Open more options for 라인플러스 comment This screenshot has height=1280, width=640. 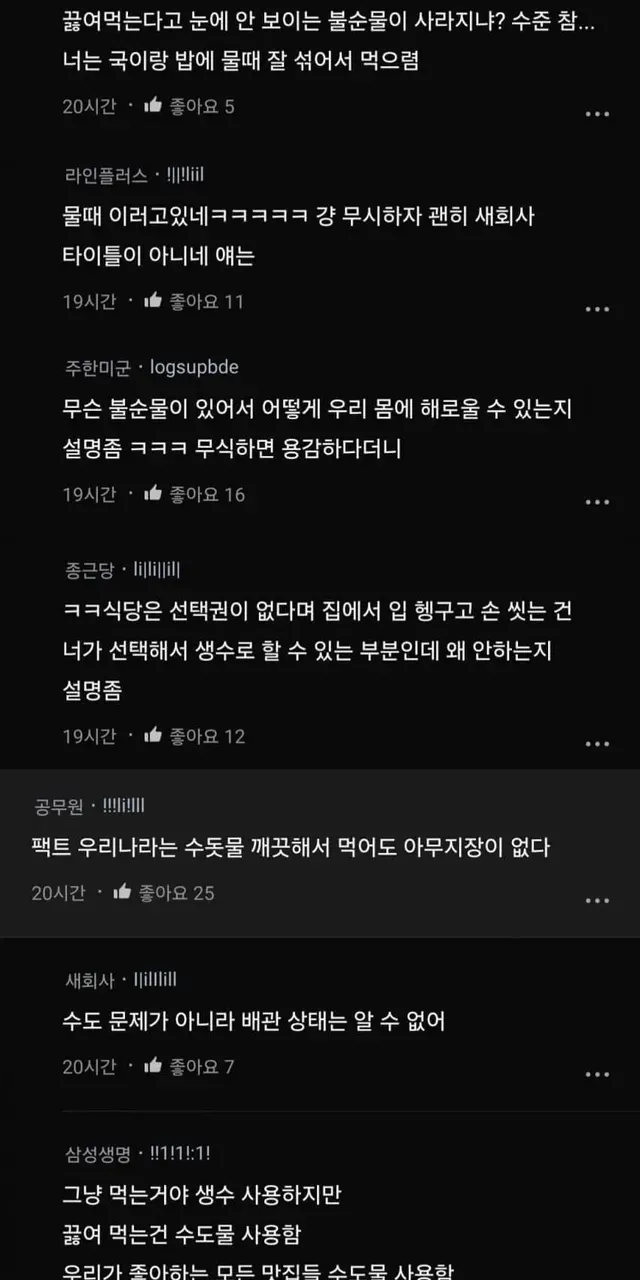click(x=597, y=309)
